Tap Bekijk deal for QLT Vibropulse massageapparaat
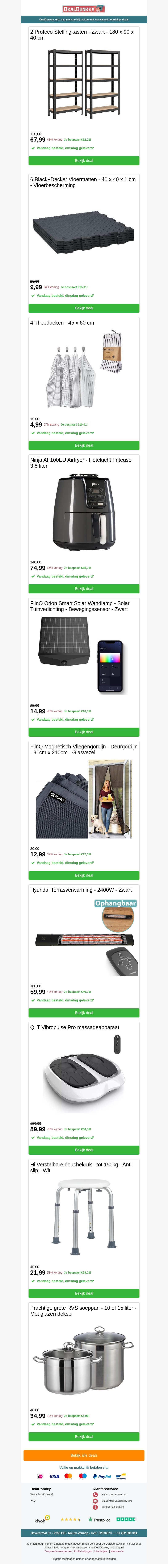168x1568 pixels. pos(84,1150)
